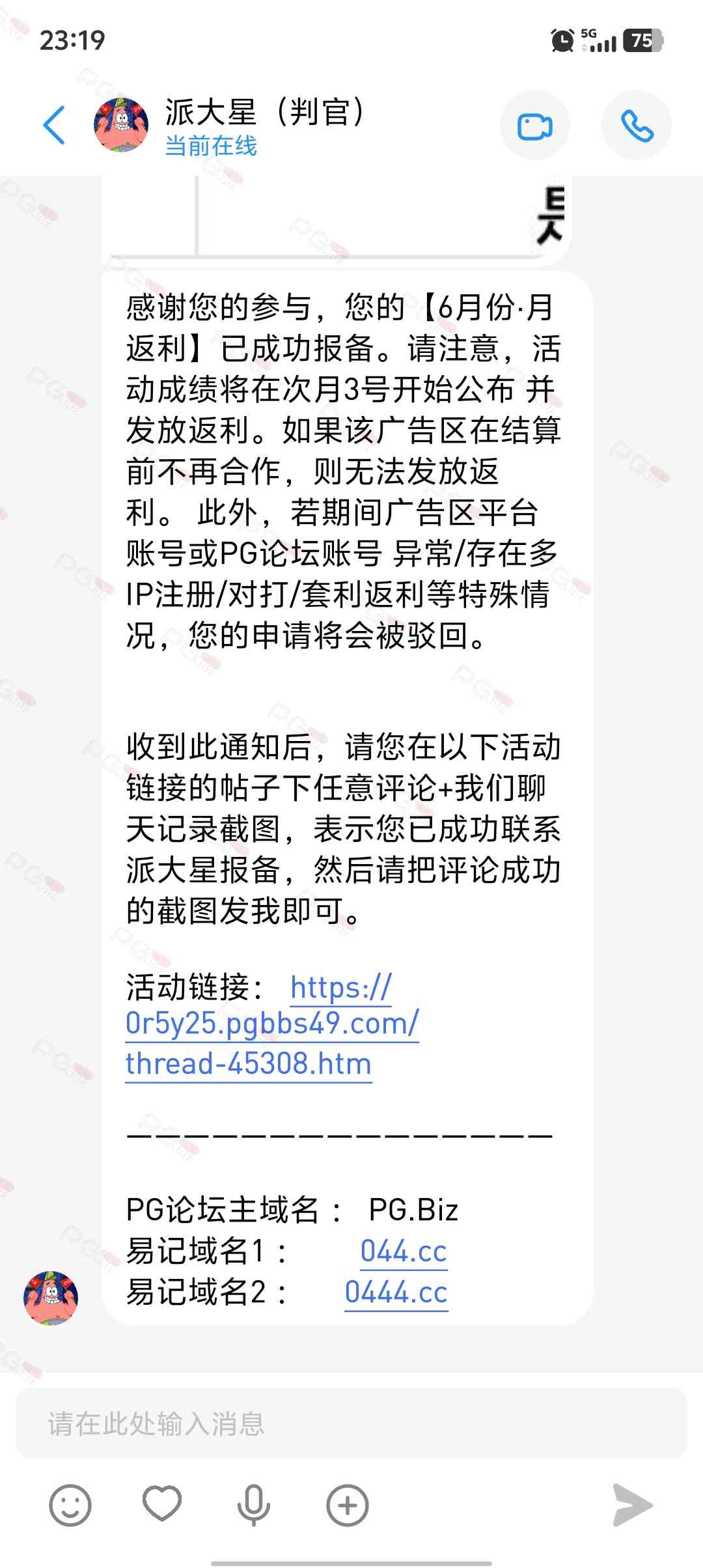Open the 0444.cc domain link
The image size is (703, 1568).
(x=396, y=1293)
